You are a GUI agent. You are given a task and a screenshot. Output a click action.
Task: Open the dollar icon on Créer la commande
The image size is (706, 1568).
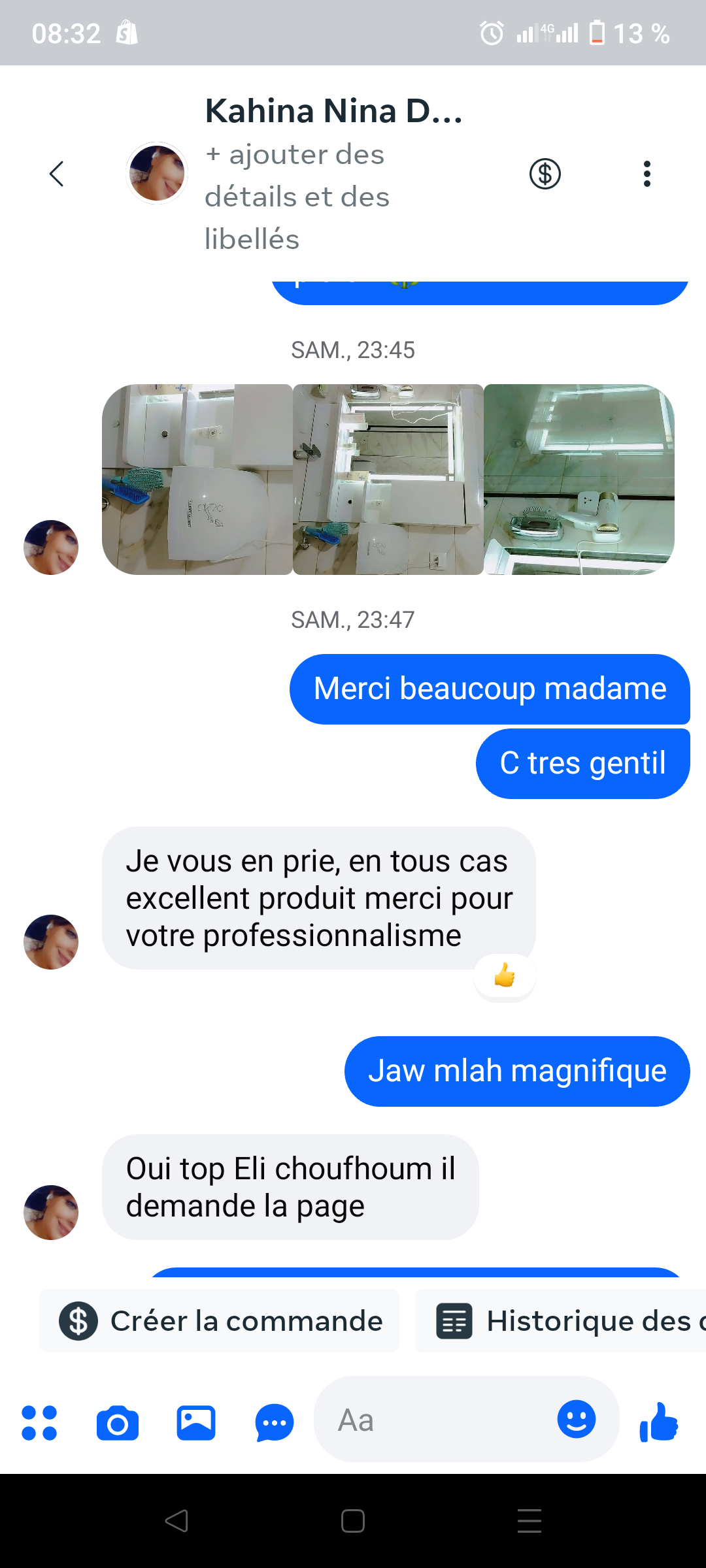pyautogui.click(x=78, y=1321)
